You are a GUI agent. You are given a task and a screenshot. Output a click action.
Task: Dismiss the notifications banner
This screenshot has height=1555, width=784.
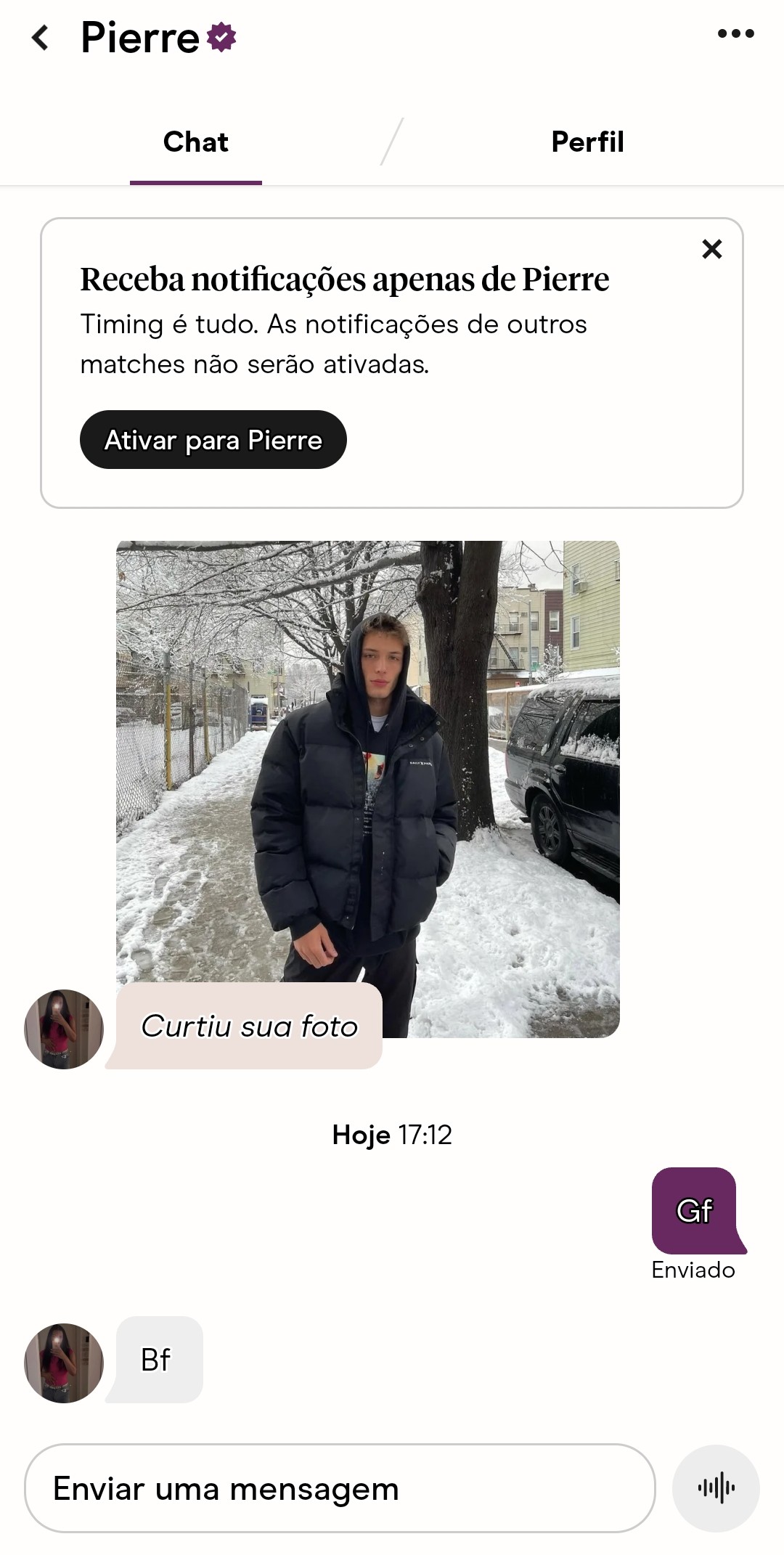pyautogui.click(x=712, y=249)
